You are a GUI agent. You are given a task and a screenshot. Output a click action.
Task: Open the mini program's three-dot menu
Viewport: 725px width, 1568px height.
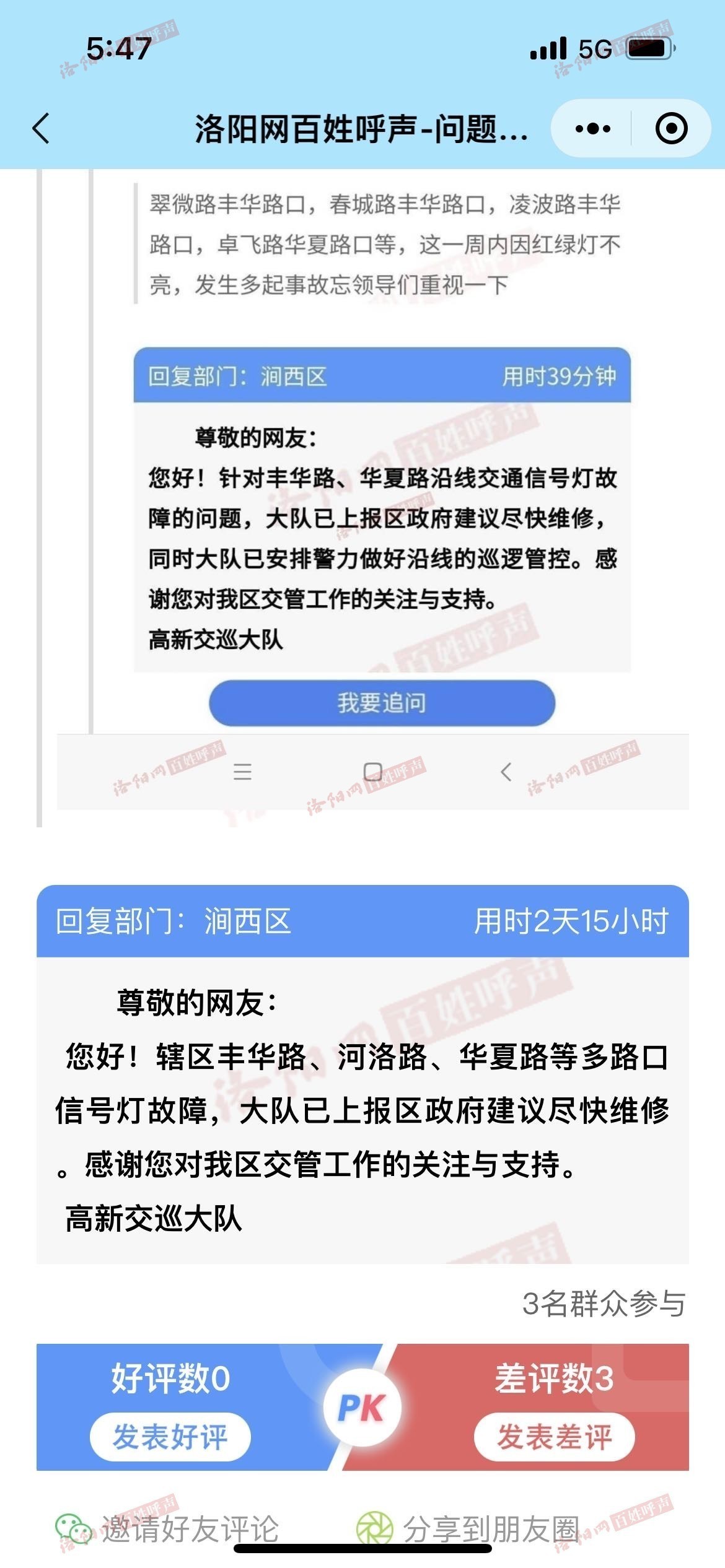pyautogui.click(x=592, y=129)
